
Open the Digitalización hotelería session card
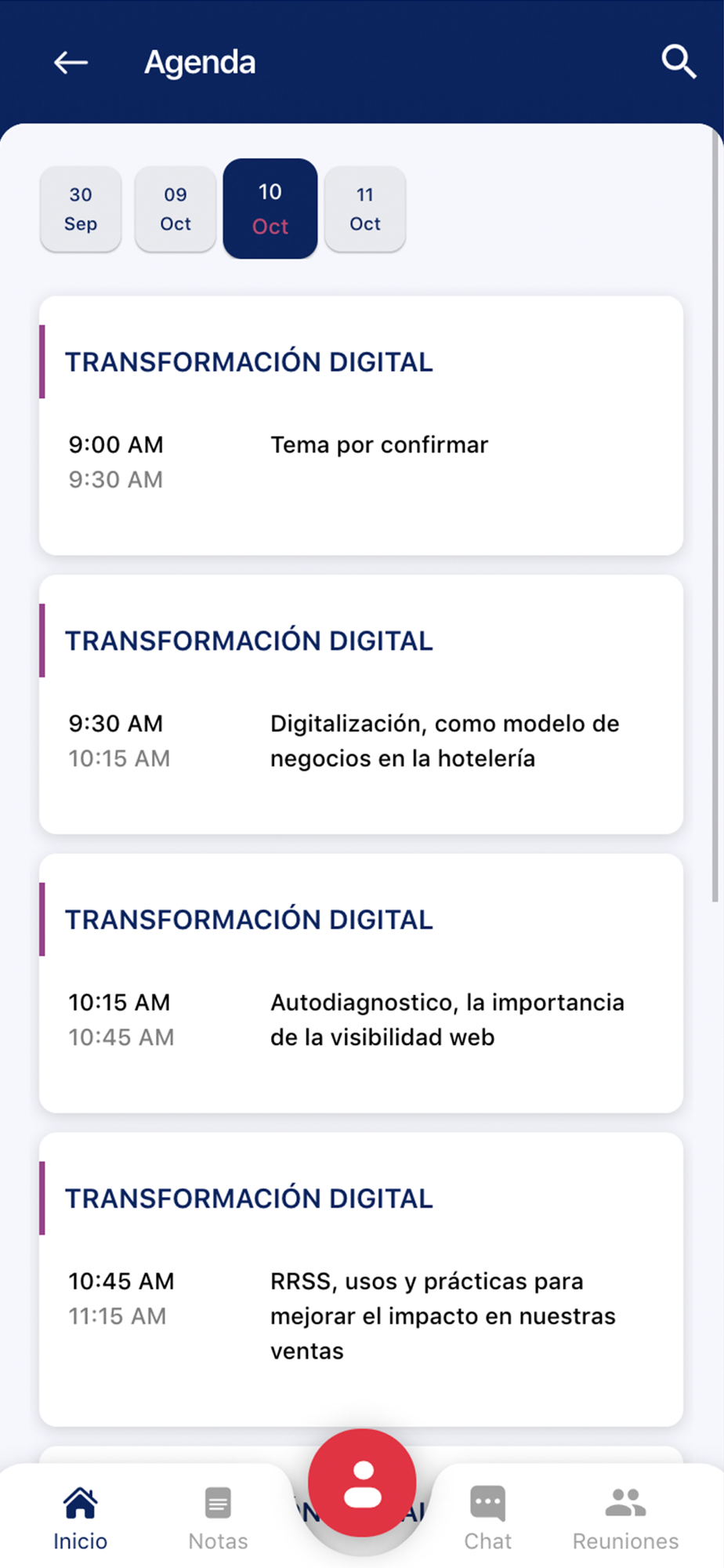pyautogui.click(x=361, y=704)
